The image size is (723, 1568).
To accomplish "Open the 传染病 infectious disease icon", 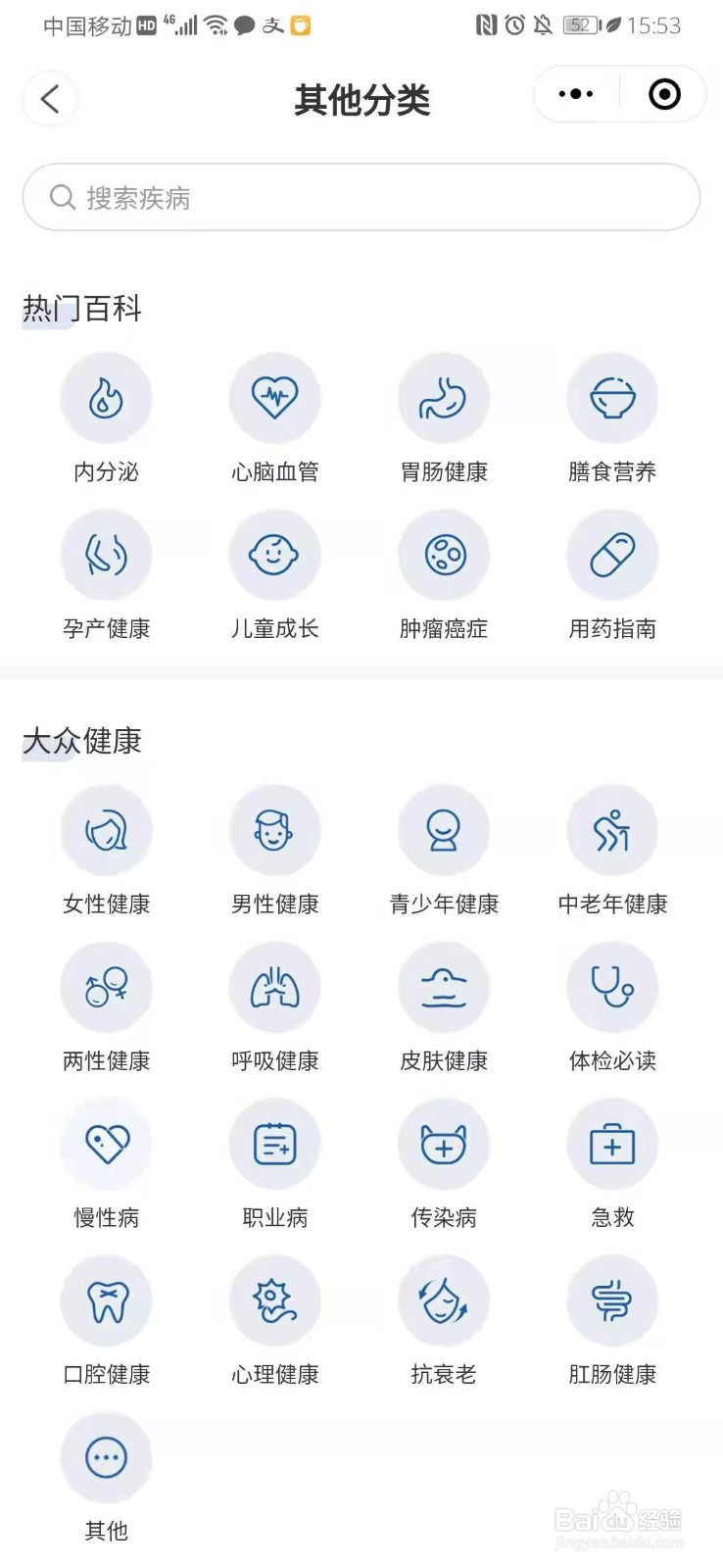I will click(x=444, y=1144).
